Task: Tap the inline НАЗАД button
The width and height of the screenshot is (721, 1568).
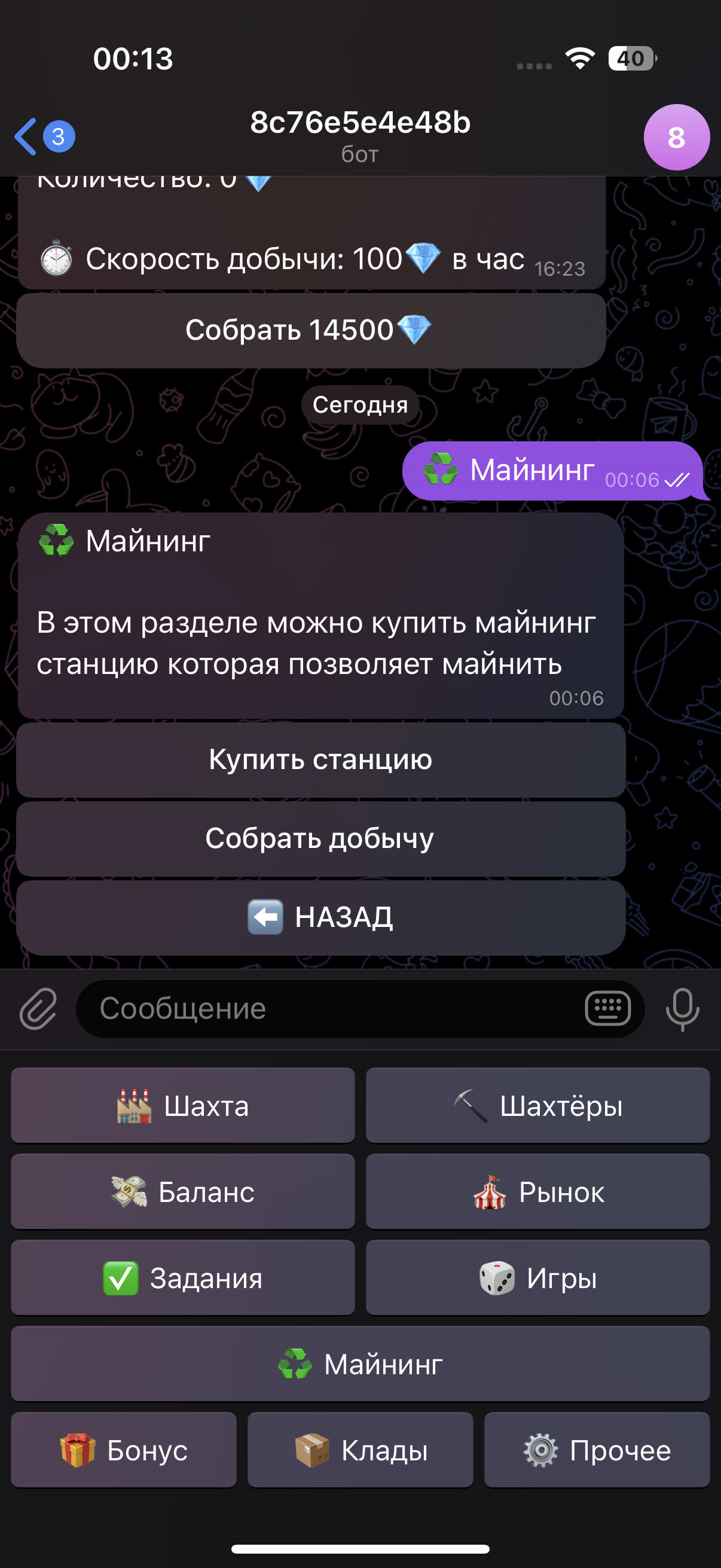Action: [320, 917]
